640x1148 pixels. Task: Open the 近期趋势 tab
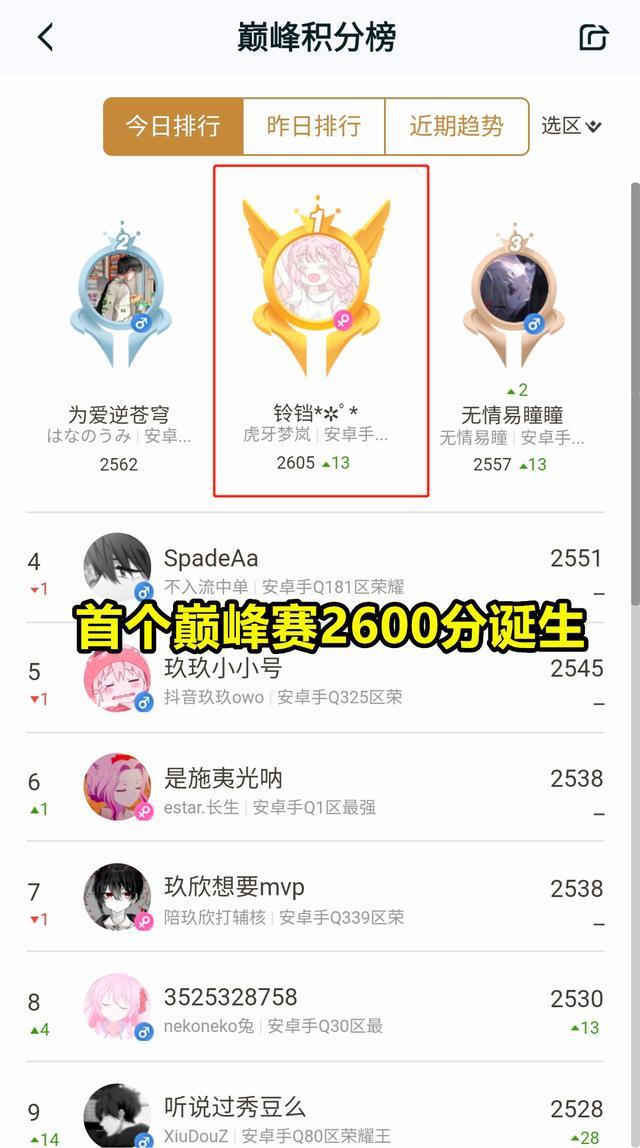pyautogui.click(x=456, y=127)
